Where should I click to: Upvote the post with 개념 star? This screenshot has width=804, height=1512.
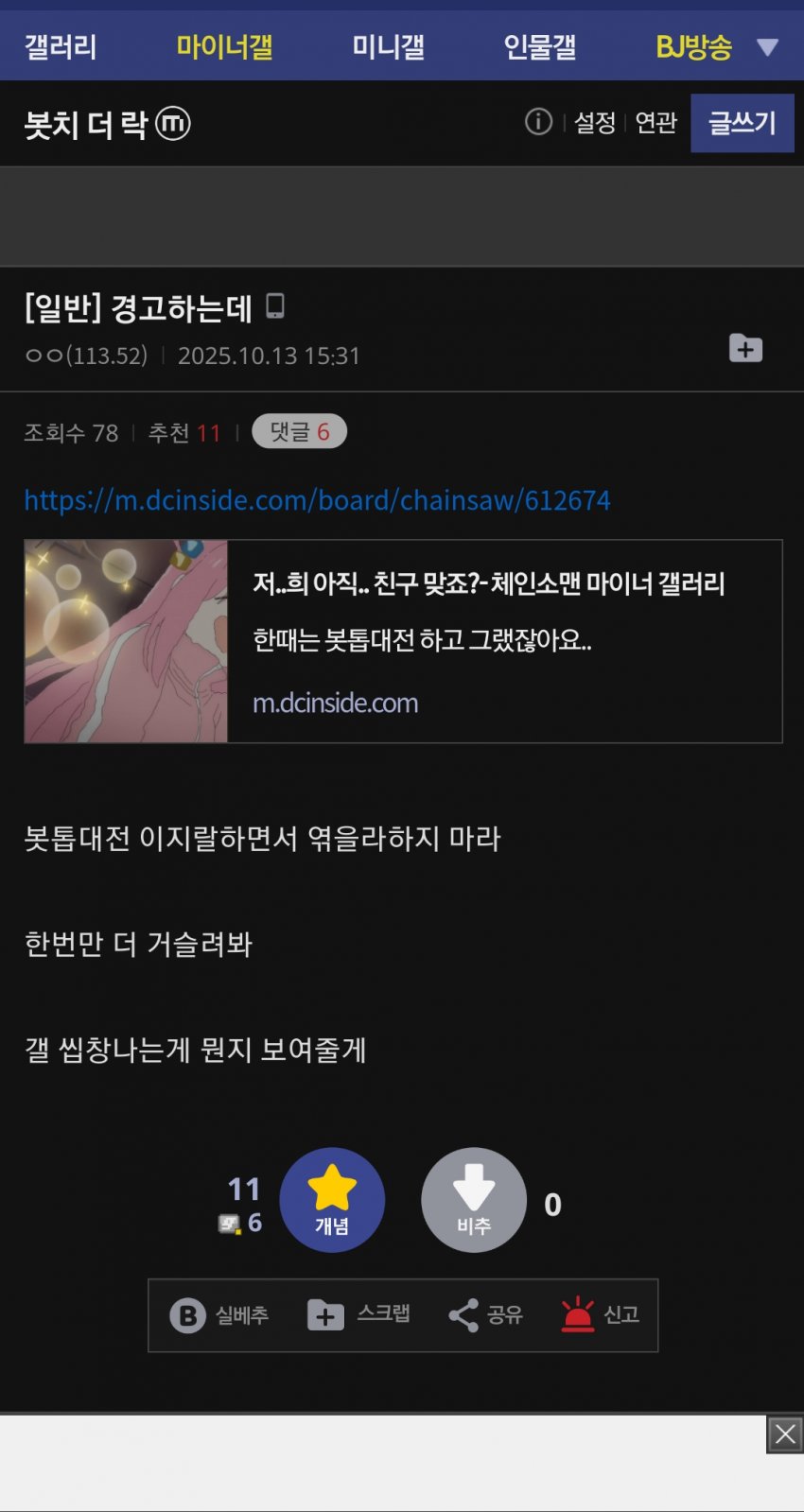pos(332,1200)
